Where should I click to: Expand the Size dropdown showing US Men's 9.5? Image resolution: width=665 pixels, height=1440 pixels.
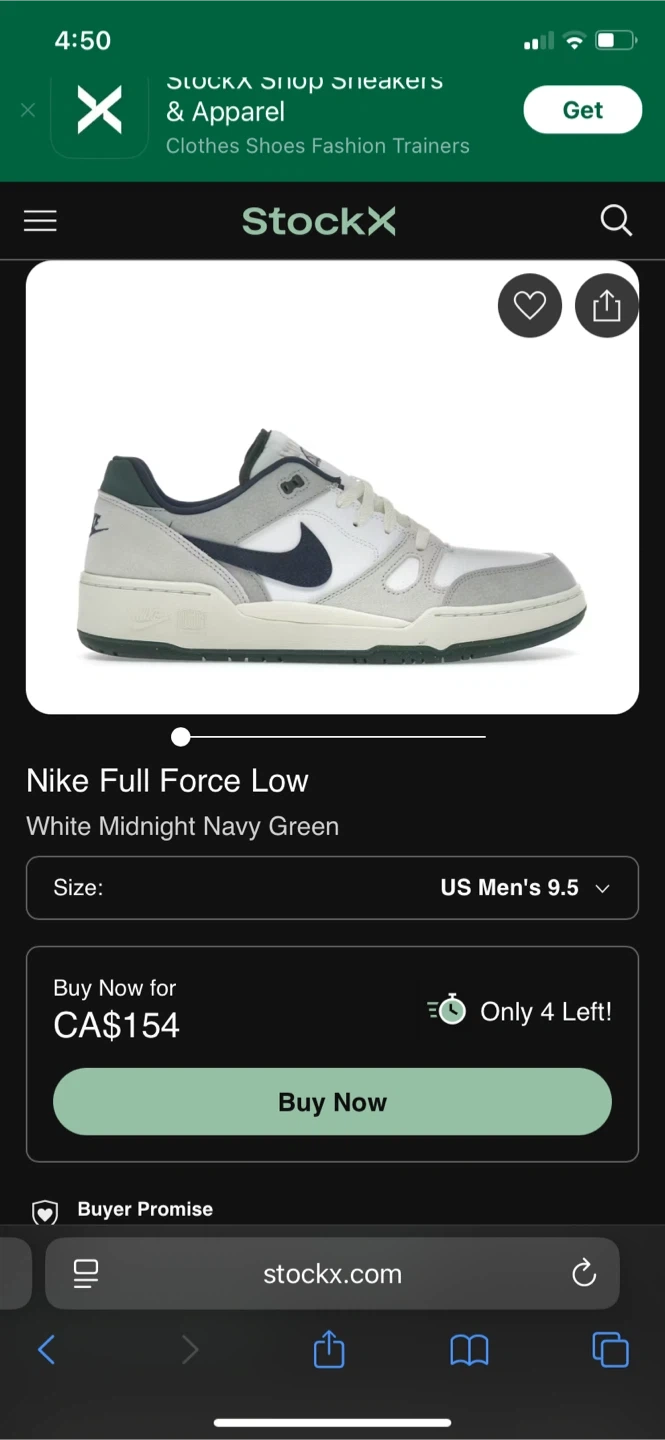(x=332, y=888)
